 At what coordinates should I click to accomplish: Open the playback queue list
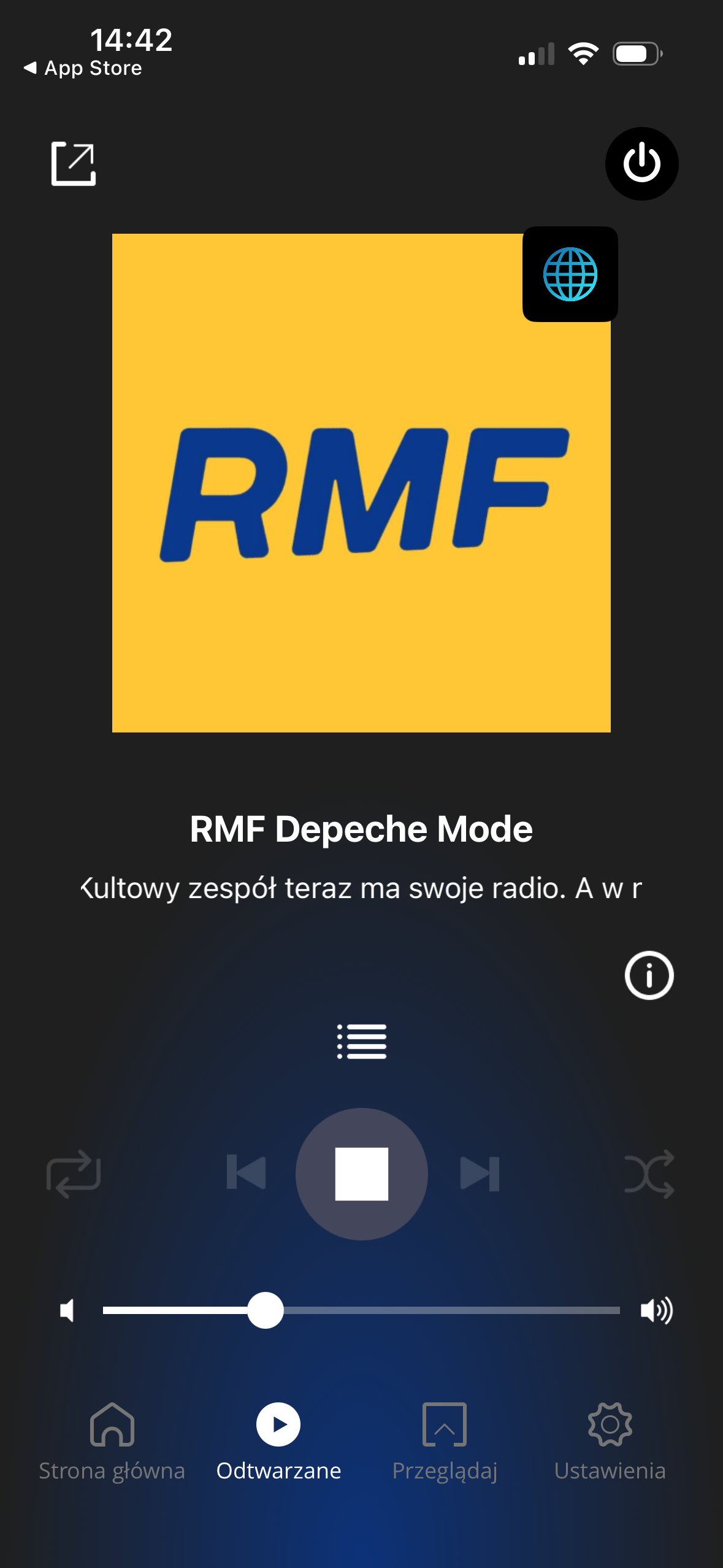point(361,1041)
